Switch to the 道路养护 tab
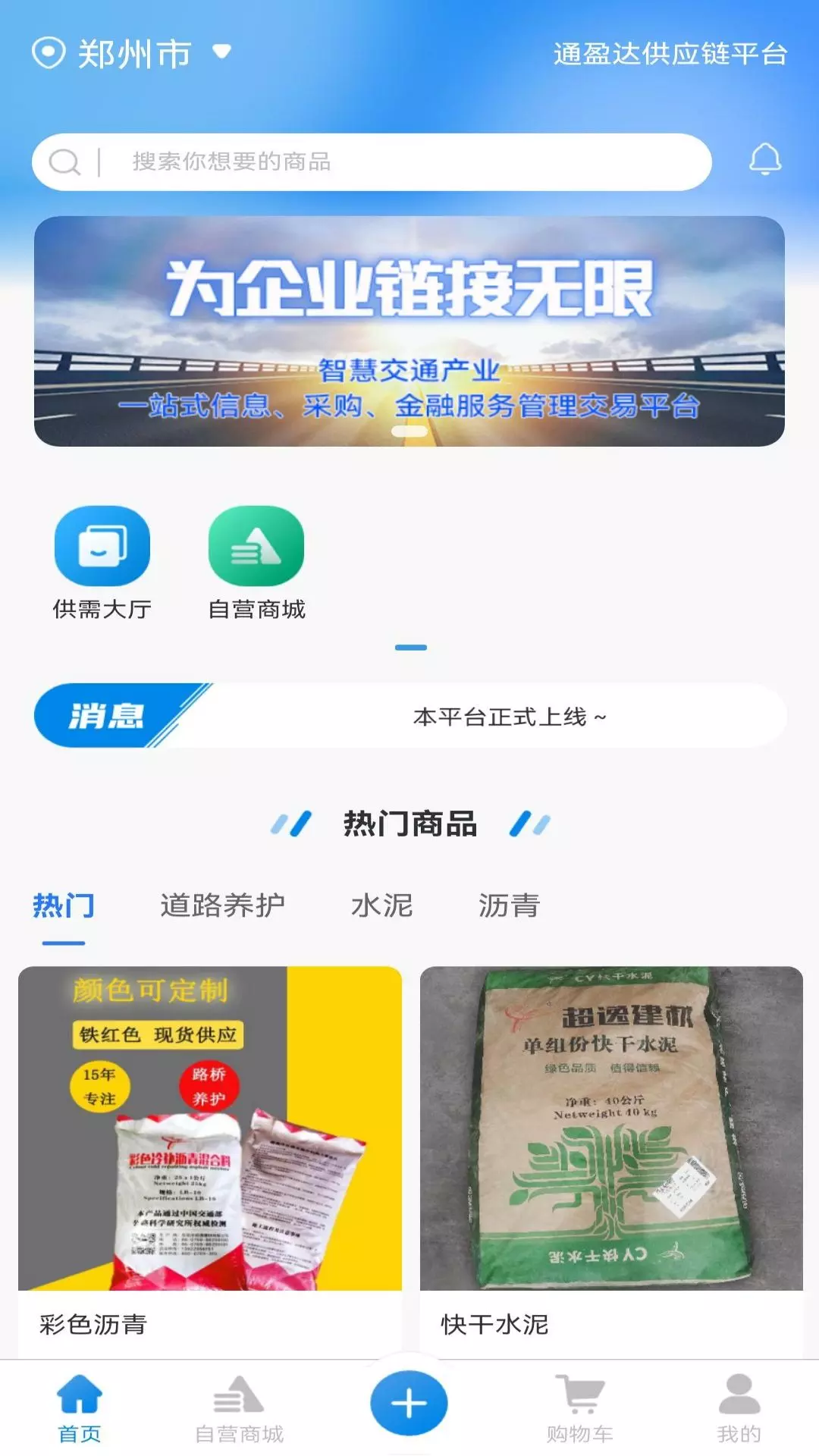Image resolution: width=819 pixels, height=1456 pixels. coord(222,906)
